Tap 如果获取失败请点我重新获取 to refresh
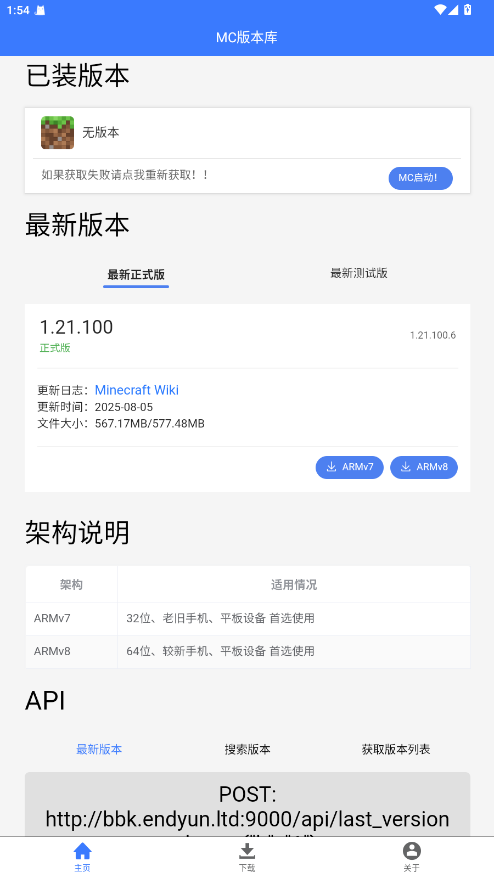 click(125, 175)
